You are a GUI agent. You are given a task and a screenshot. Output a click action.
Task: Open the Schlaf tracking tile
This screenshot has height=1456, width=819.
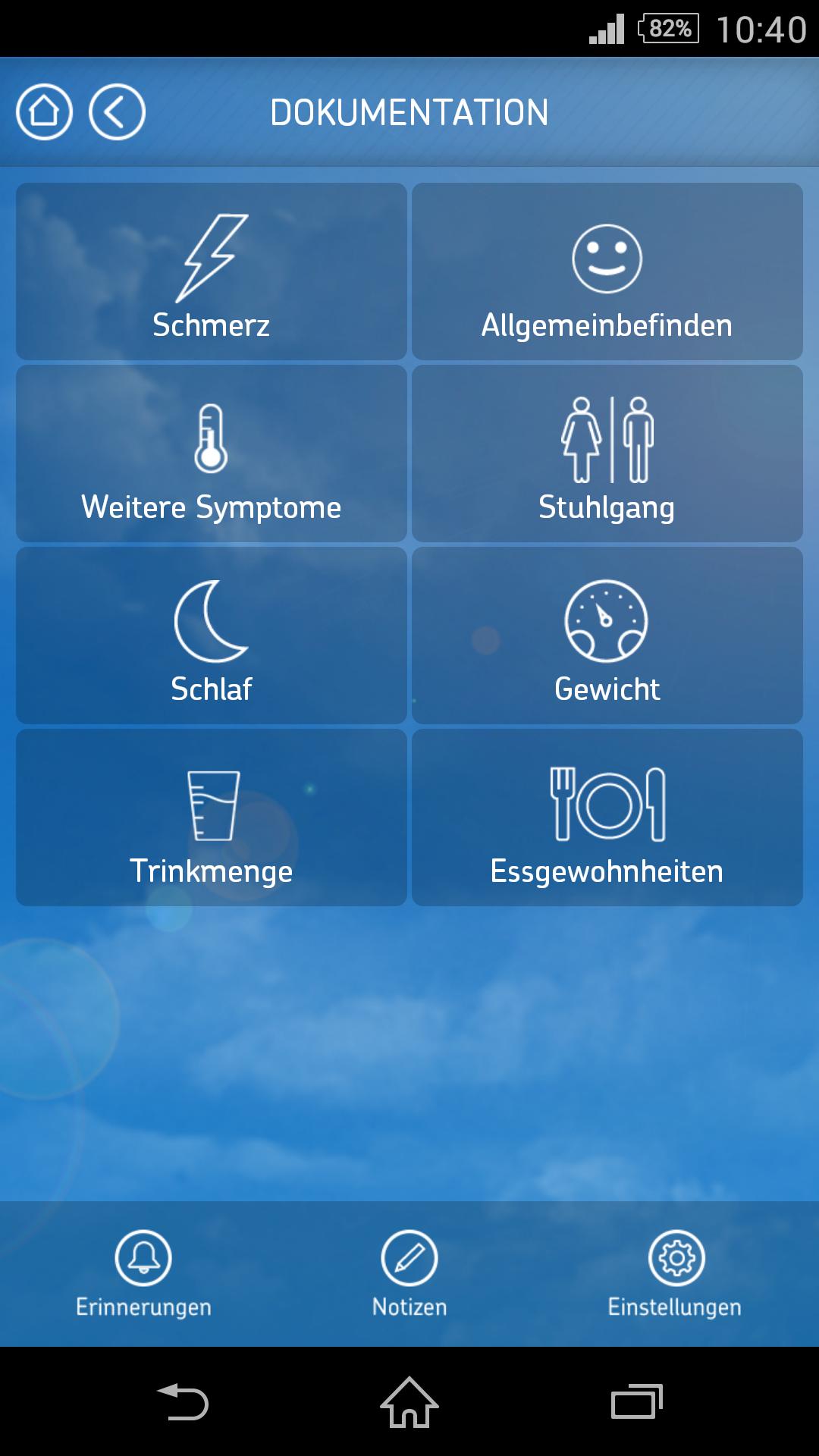212,635
